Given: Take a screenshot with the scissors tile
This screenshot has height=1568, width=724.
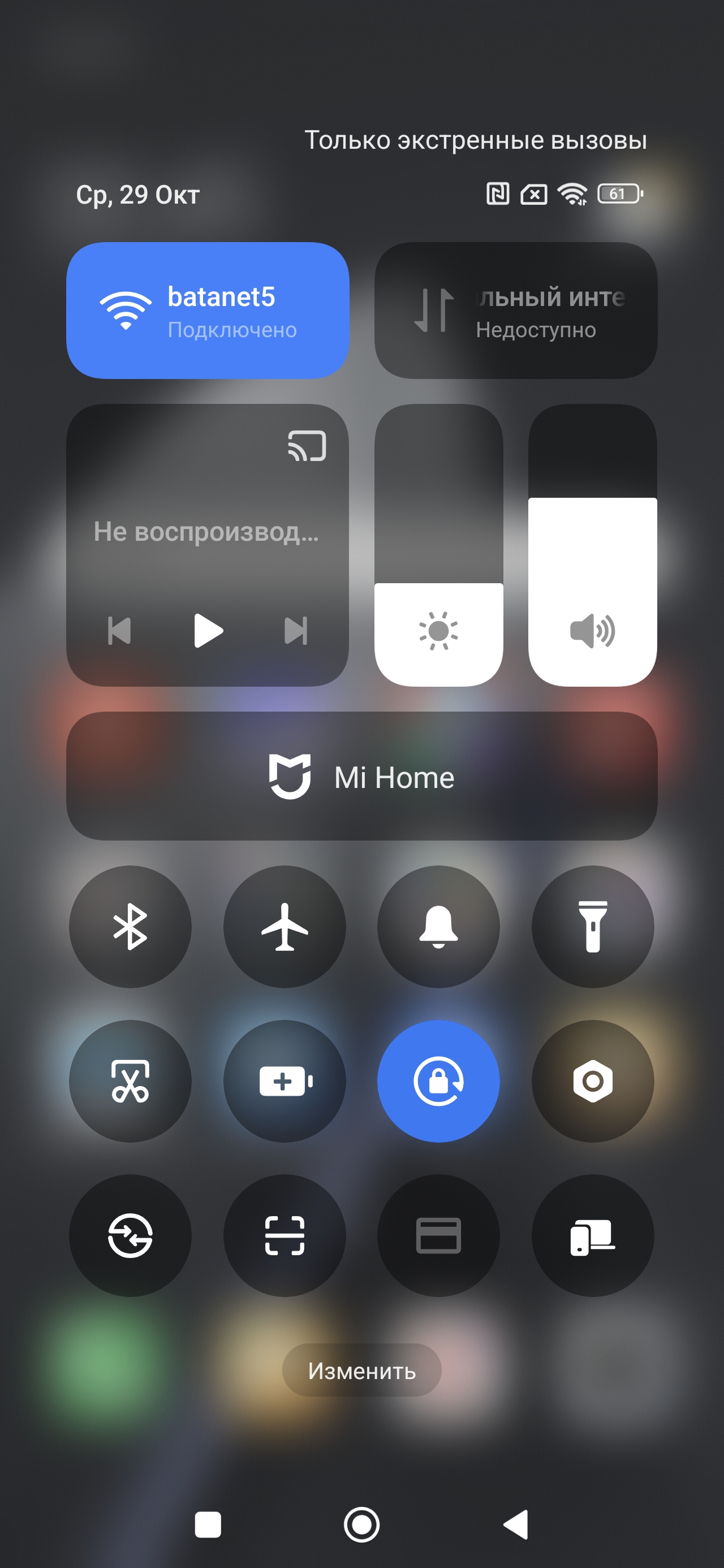Looking at the screenshot, I should (130, 1081).
